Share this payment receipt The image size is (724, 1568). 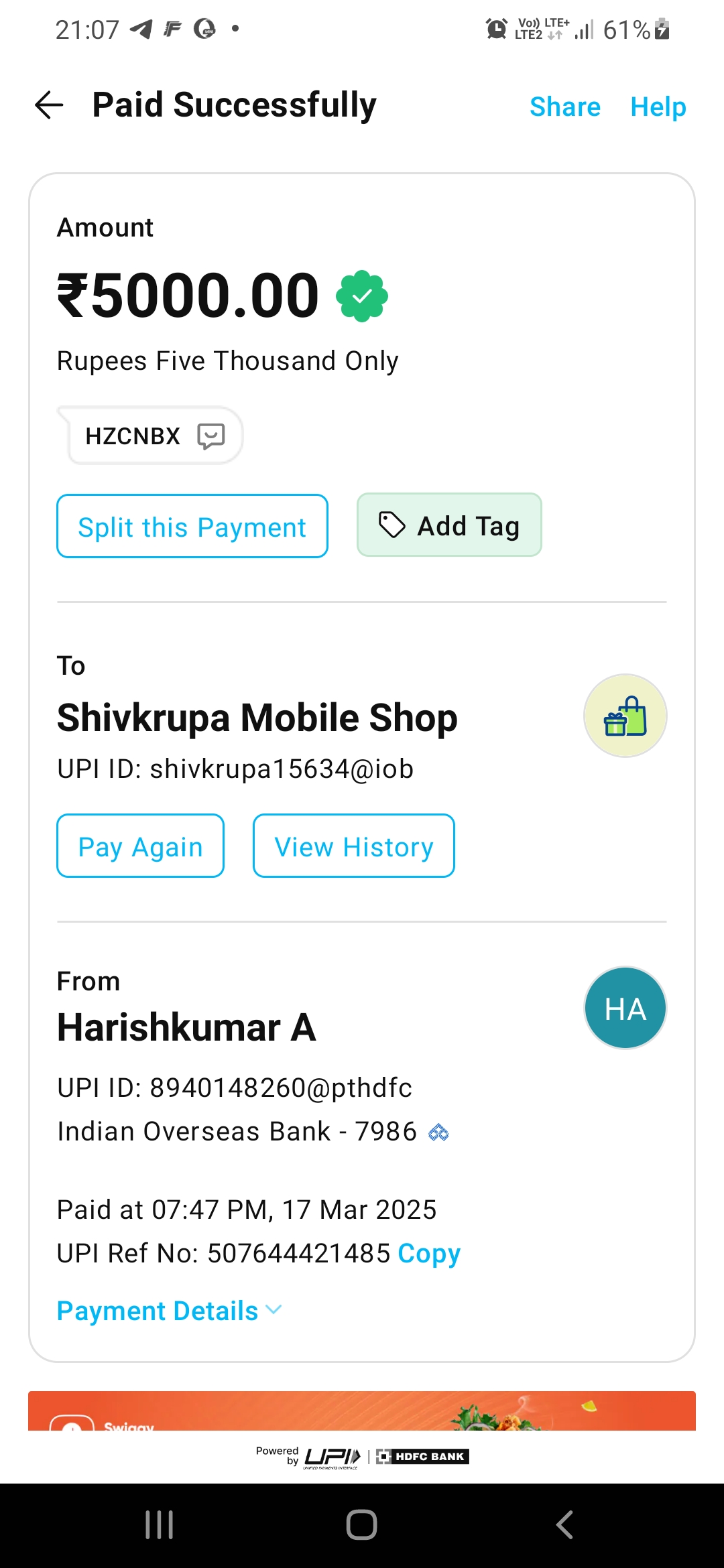565,107
